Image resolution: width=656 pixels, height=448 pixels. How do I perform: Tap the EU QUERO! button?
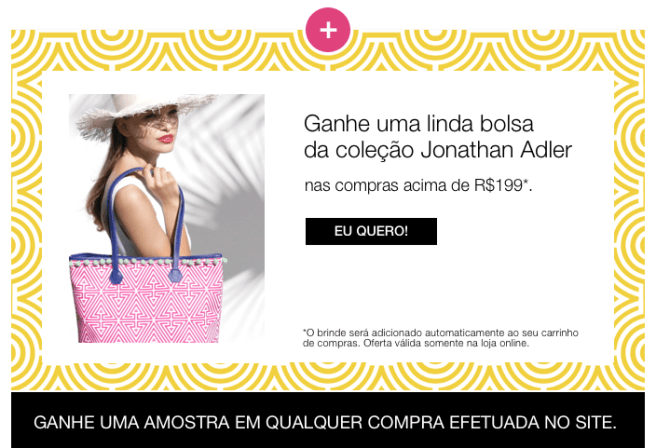pos(371,231)
